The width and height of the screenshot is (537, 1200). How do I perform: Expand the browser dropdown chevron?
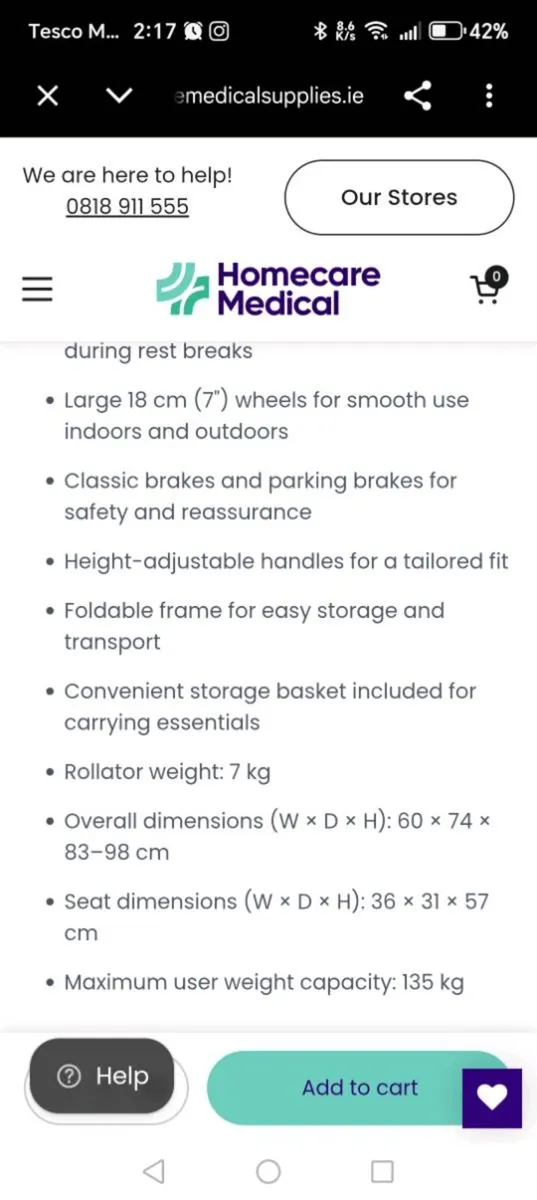pyautogui.click(x=119, y=96)
